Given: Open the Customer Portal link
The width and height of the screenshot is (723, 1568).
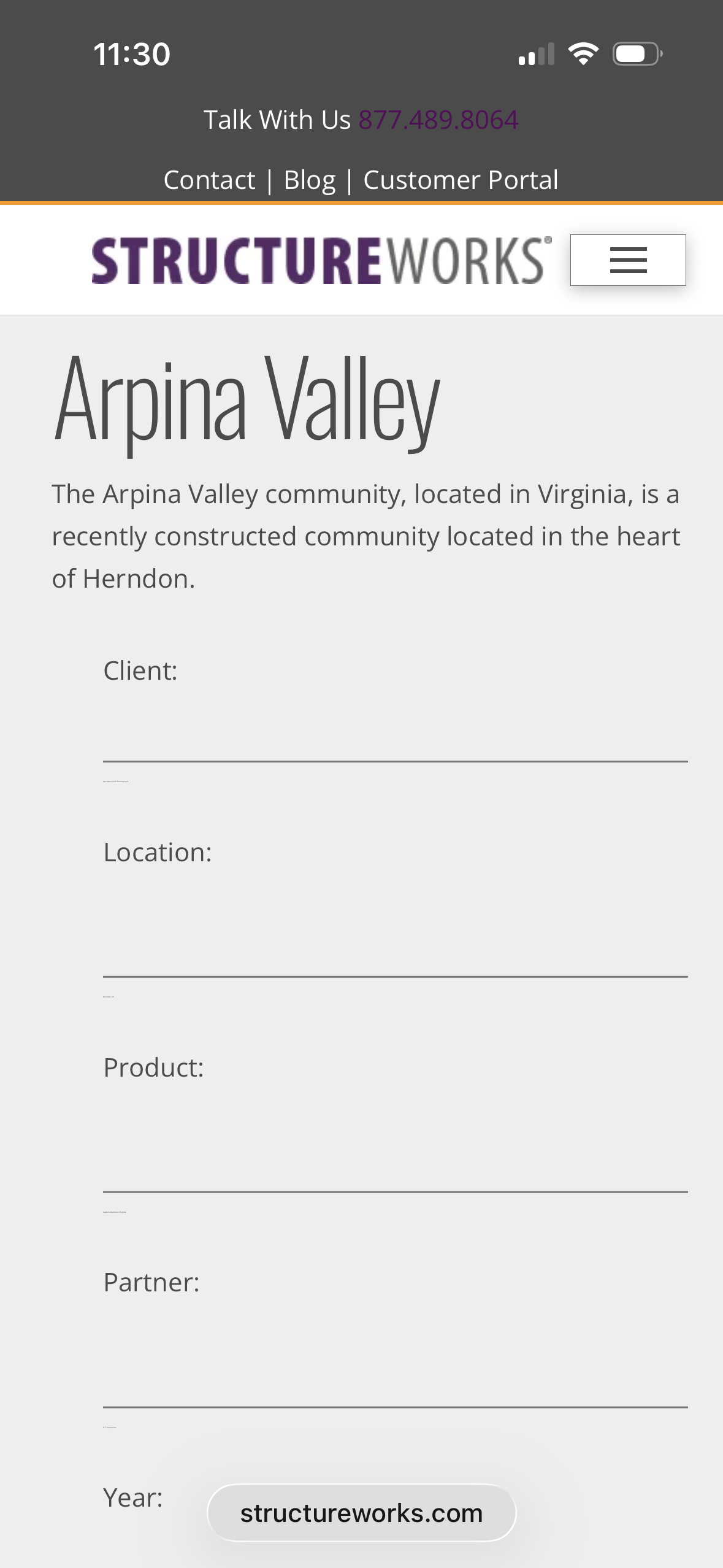Looking at the screenshot, I should (x=461, y=180).
